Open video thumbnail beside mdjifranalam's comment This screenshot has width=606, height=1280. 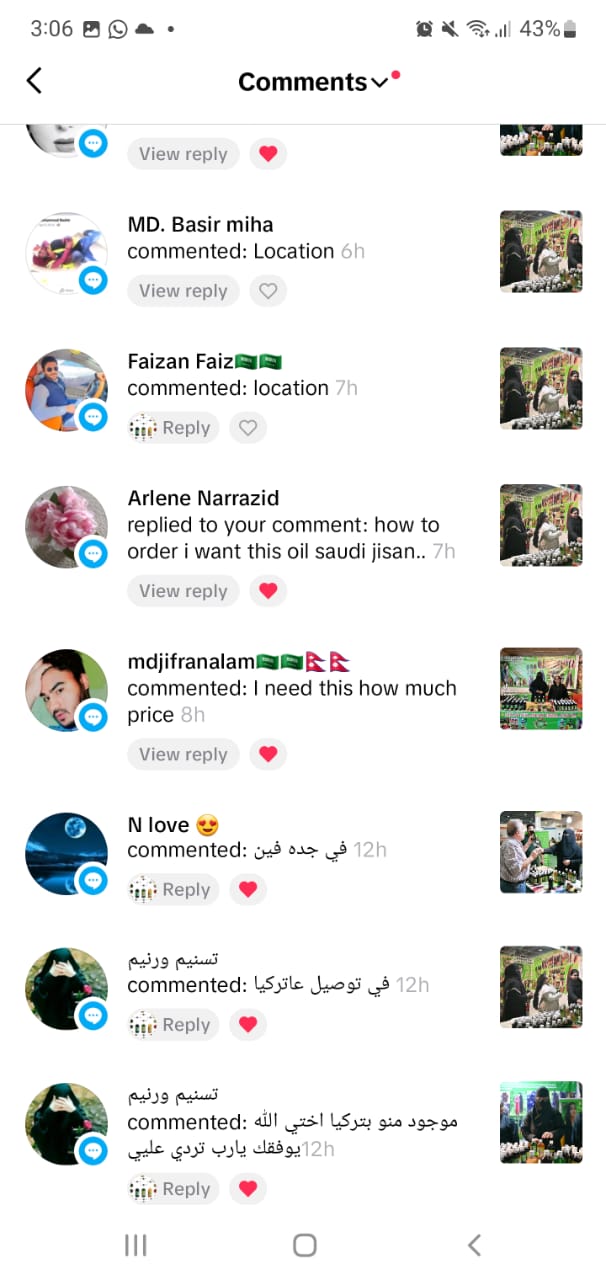541,688
